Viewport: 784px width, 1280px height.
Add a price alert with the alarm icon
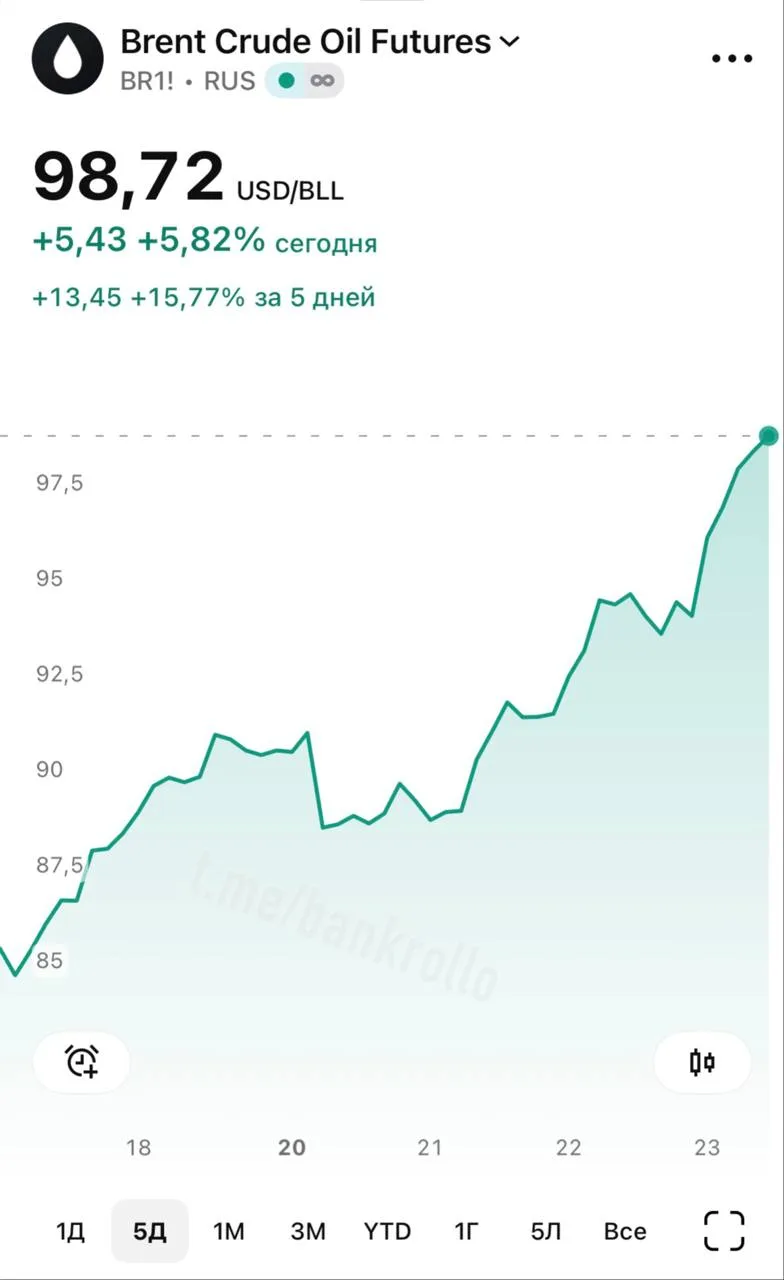click(82, 1061)
